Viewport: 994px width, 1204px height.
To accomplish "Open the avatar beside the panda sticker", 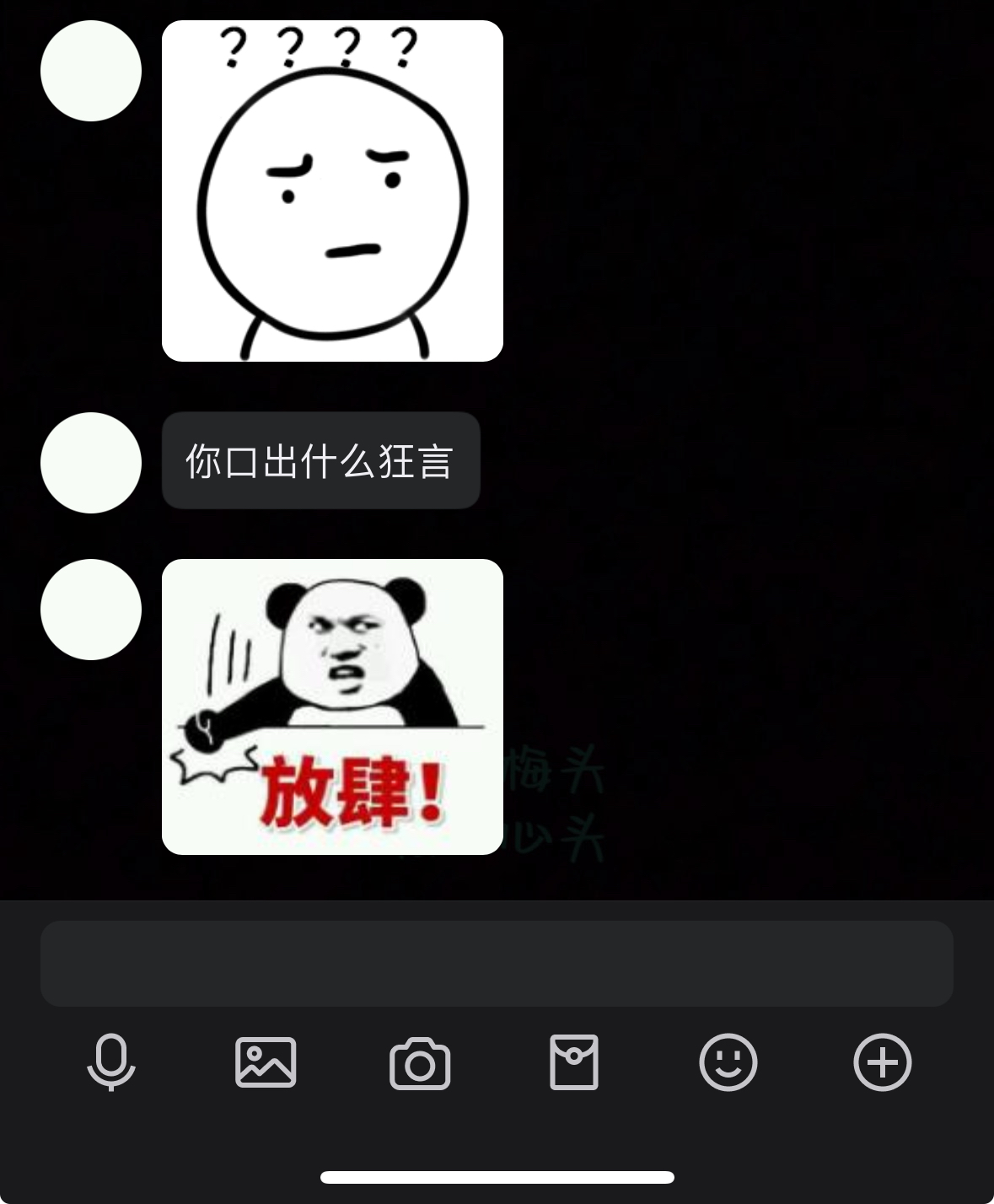I will coord(91,610).
